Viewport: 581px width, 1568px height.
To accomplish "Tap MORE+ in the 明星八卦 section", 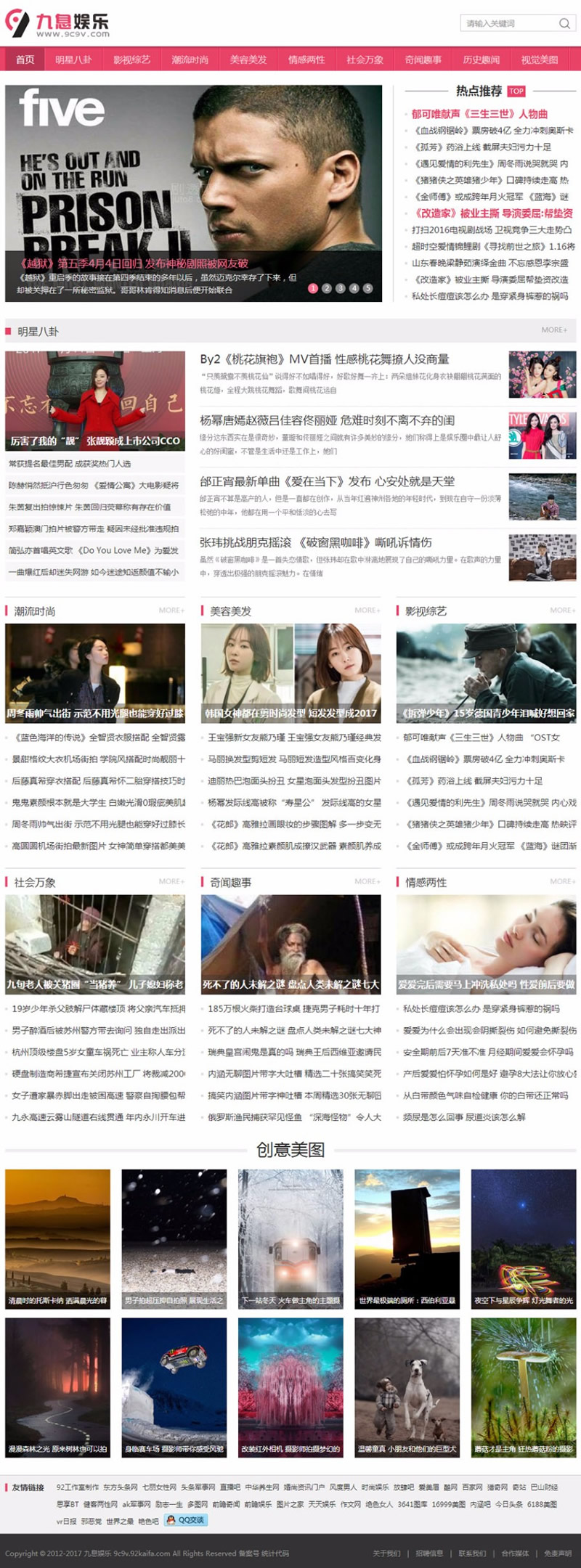I will 554,330.
